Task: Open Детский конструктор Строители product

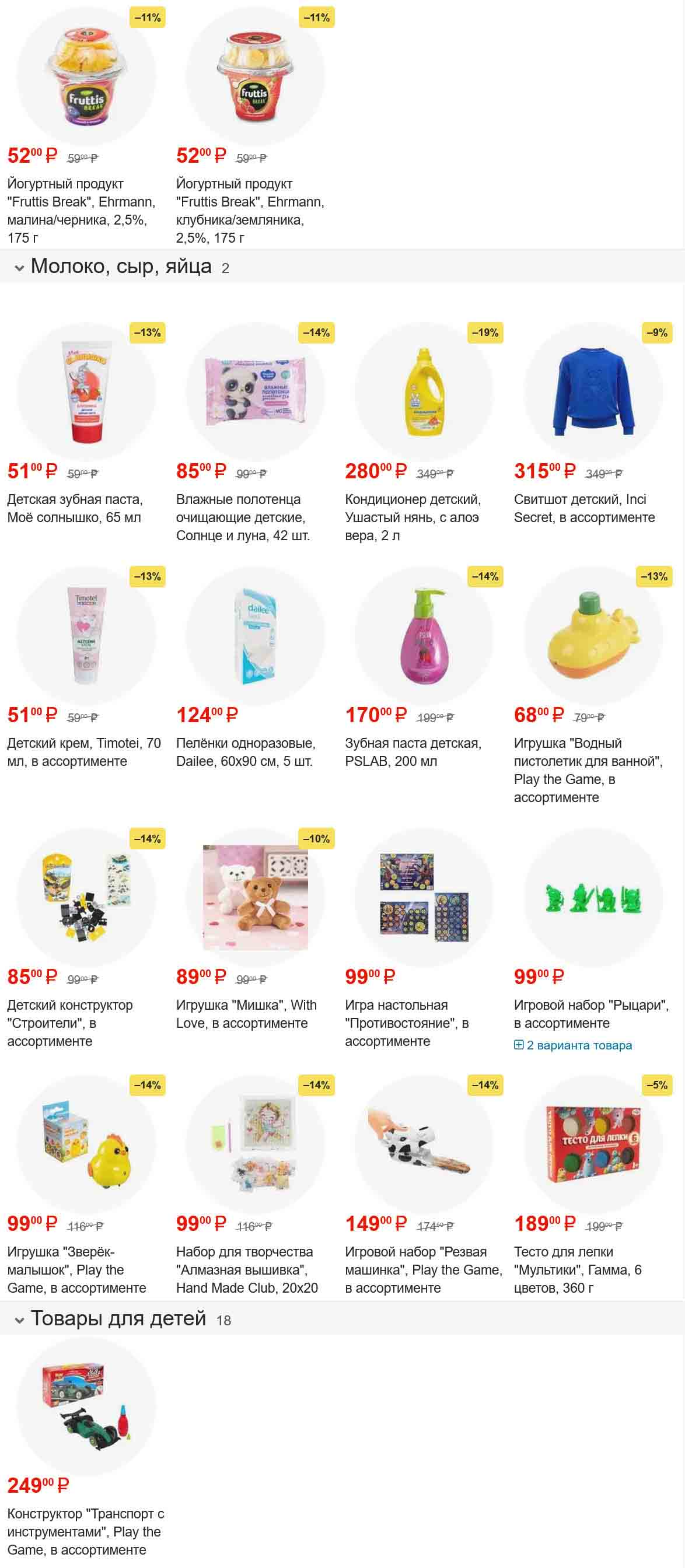Action: coord(86,897)
